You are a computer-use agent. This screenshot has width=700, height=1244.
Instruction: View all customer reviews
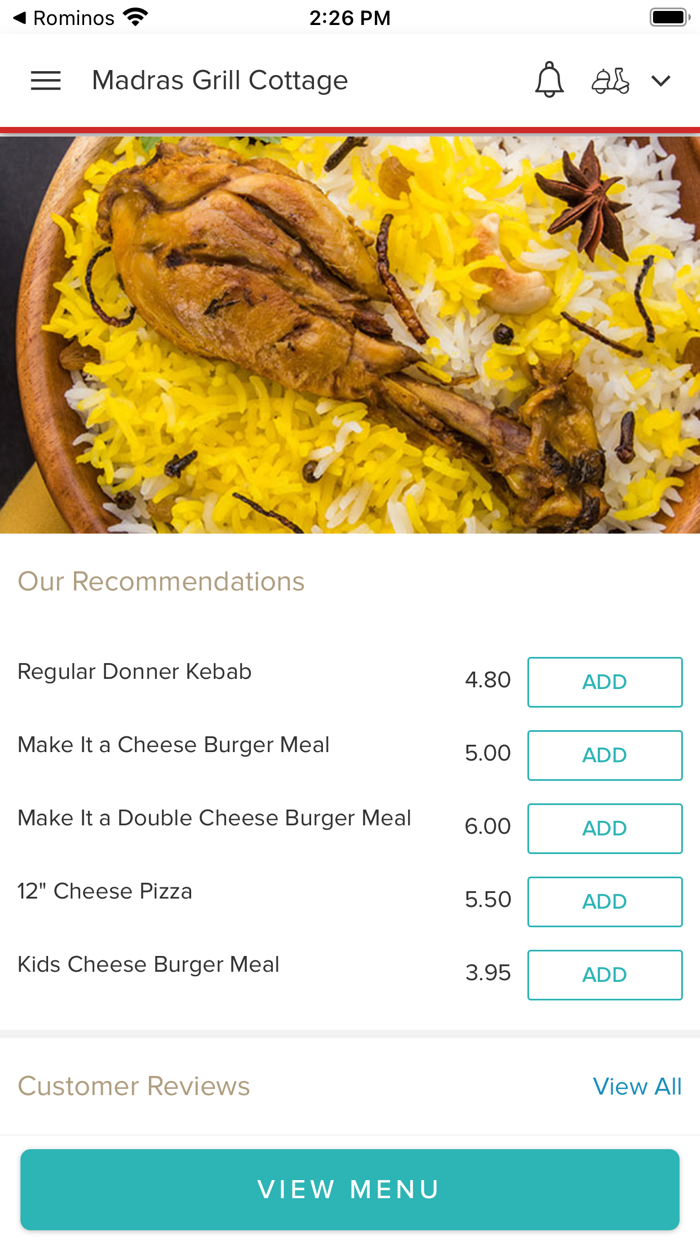pyautogui.click(x=637, y=1086)
